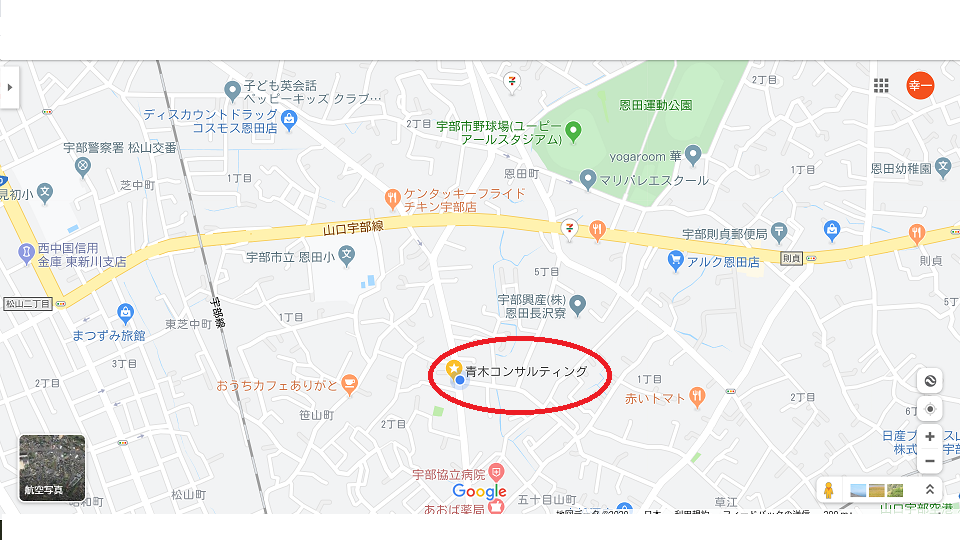
Task: Open the 赤いトマト restaurant pin
Action: [x=697, y=397]
